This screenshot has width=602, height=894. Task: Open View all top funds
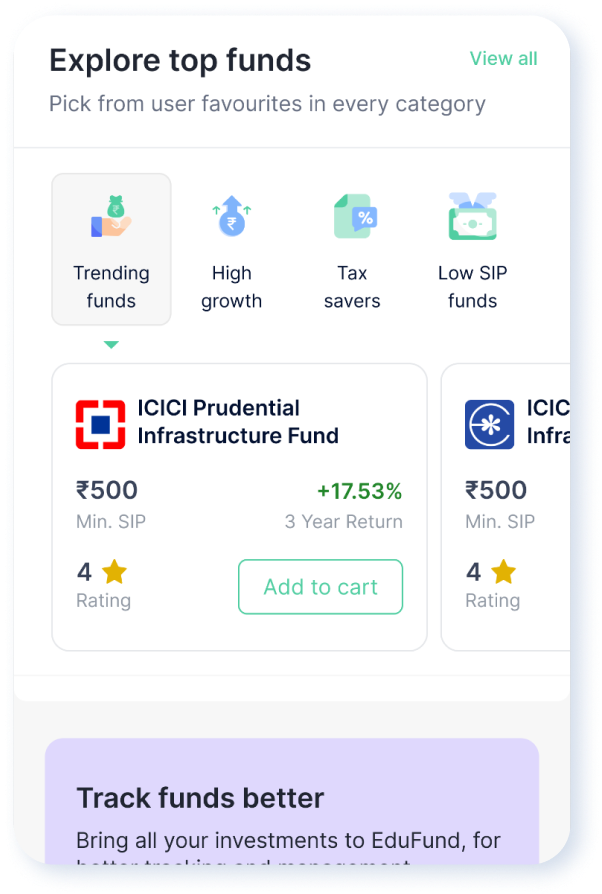[x=503, y=59]
